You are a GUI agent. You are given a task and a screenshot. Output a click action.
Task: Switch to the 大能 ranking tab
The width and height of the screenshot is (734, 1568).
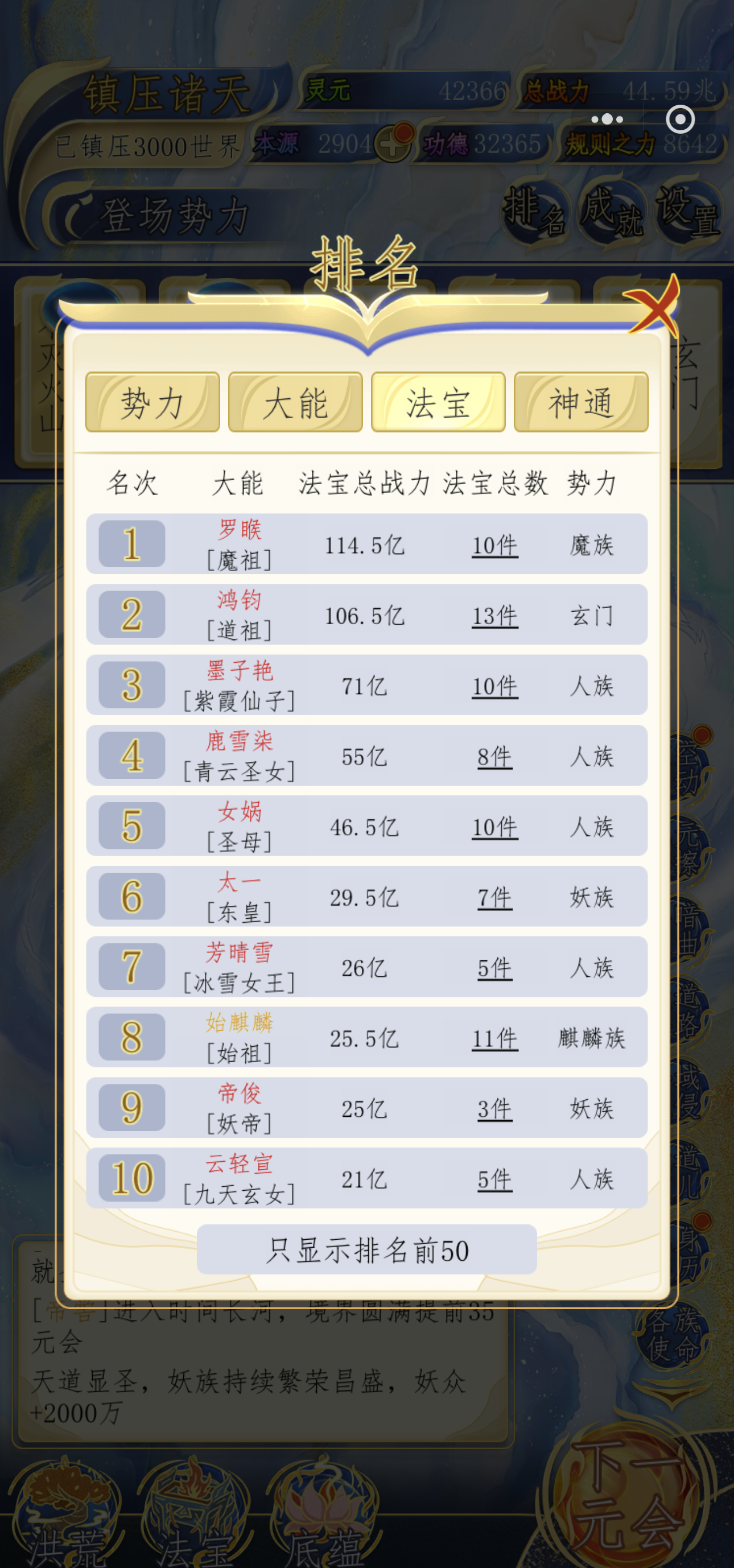[295, 402]
